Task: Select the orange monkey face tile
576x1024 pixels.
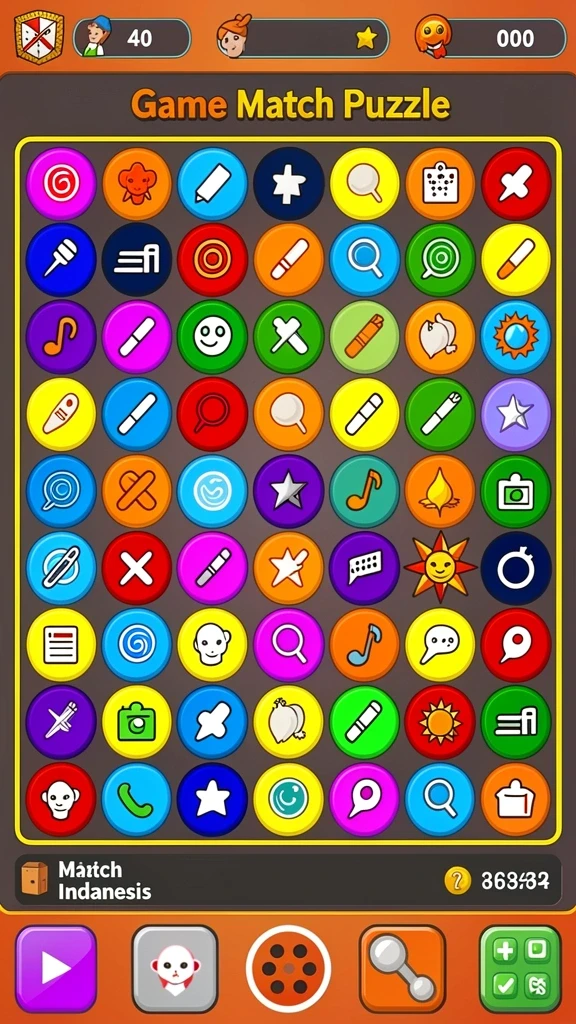Action: pyautogui.click(x=136, y=184)
